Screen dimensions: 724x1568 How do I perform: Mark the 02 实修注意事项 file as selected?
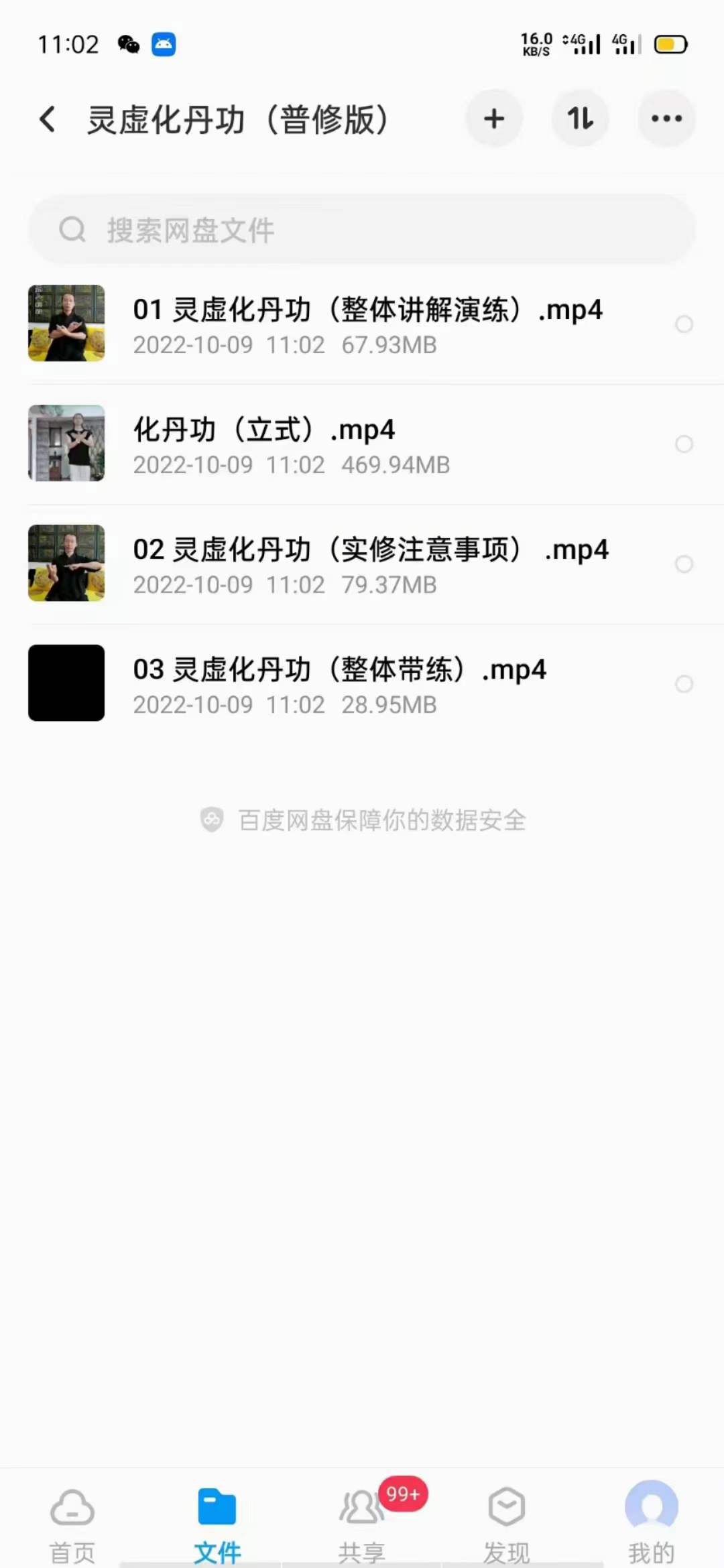pyautogui.click(x=684, y=564)
